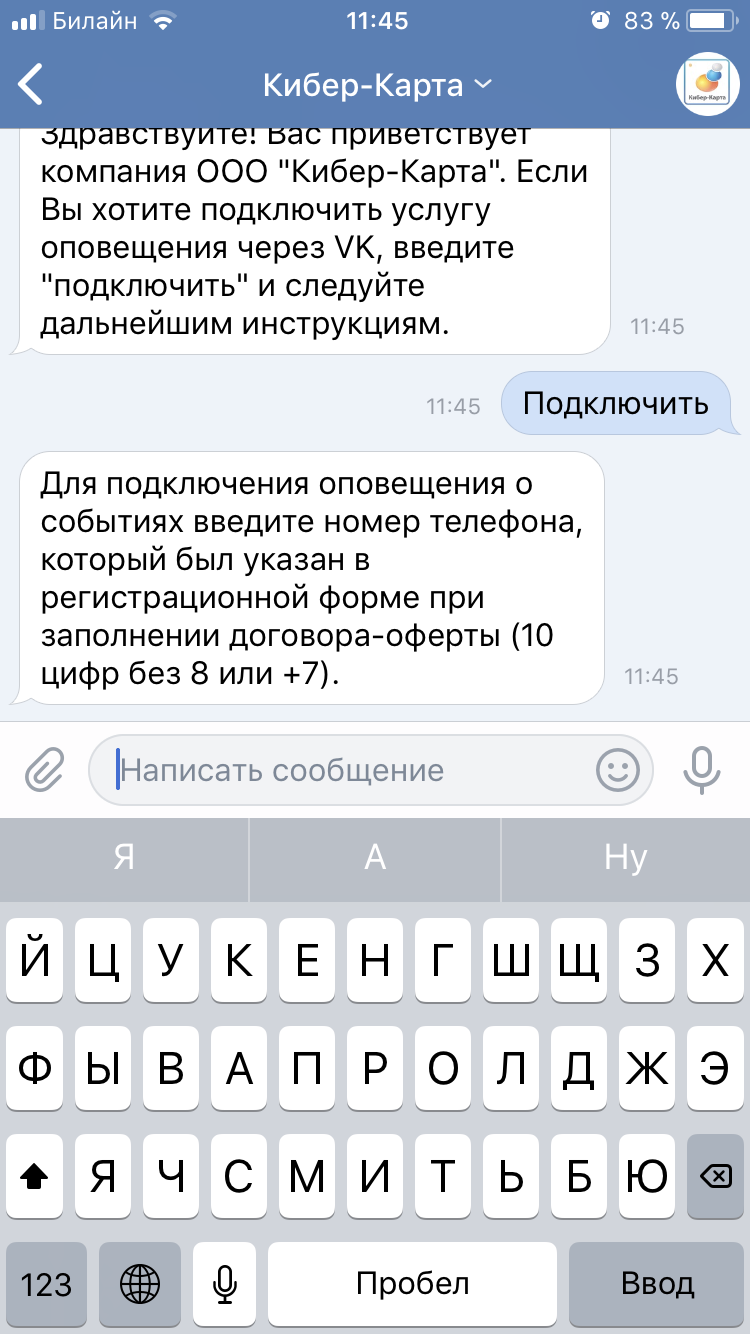The height and width of the screenshot is (1334, 750).
Task: Open the Кибер-Карта profile avatar
Action: click(708, 84)
